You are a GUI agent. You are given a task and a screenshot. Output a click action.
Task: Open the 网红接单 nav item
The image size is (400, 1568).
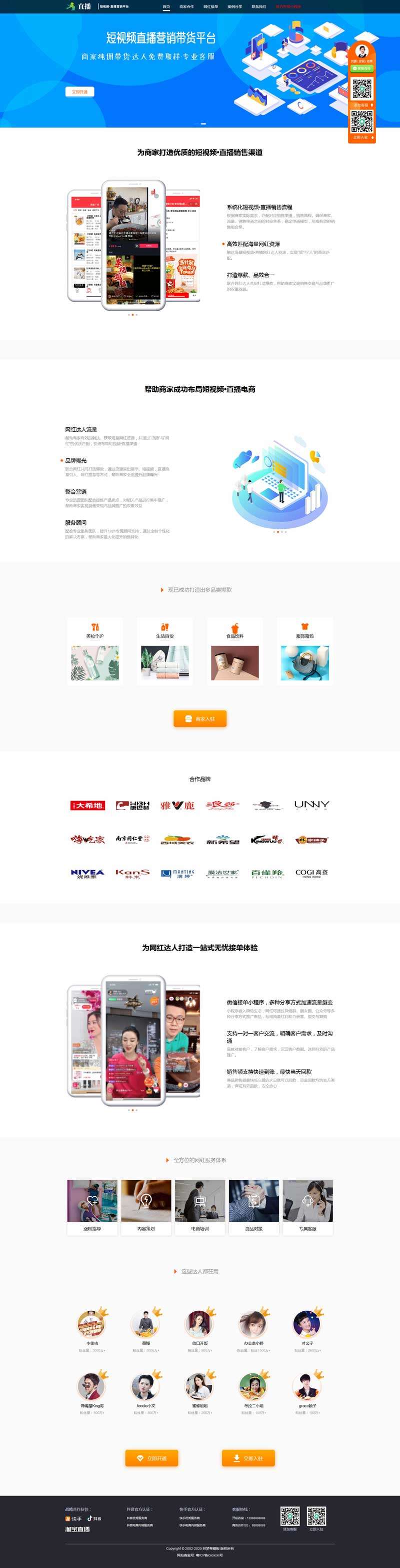(210, 7)
